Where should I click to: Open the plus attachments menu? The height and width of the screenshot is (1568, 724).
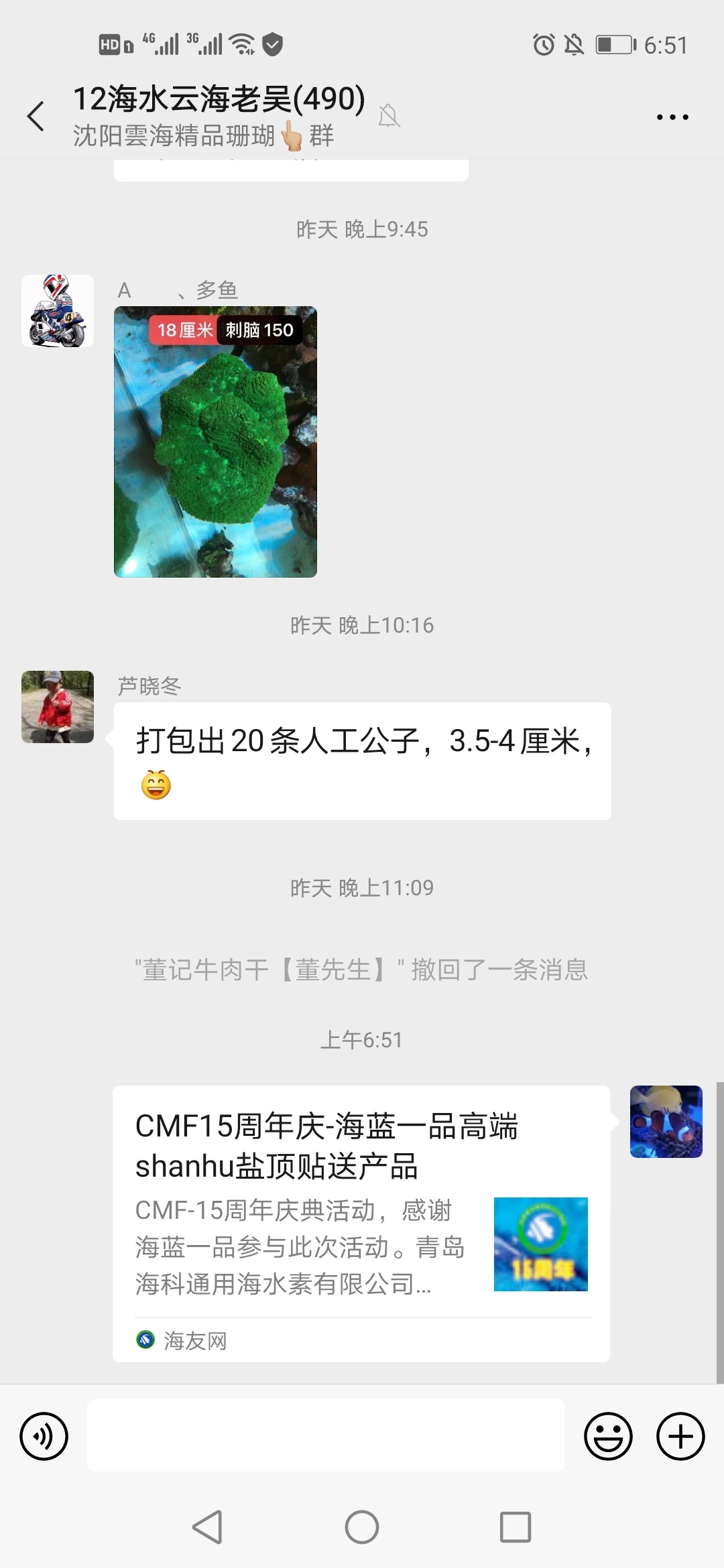[x=680, y=1436]
